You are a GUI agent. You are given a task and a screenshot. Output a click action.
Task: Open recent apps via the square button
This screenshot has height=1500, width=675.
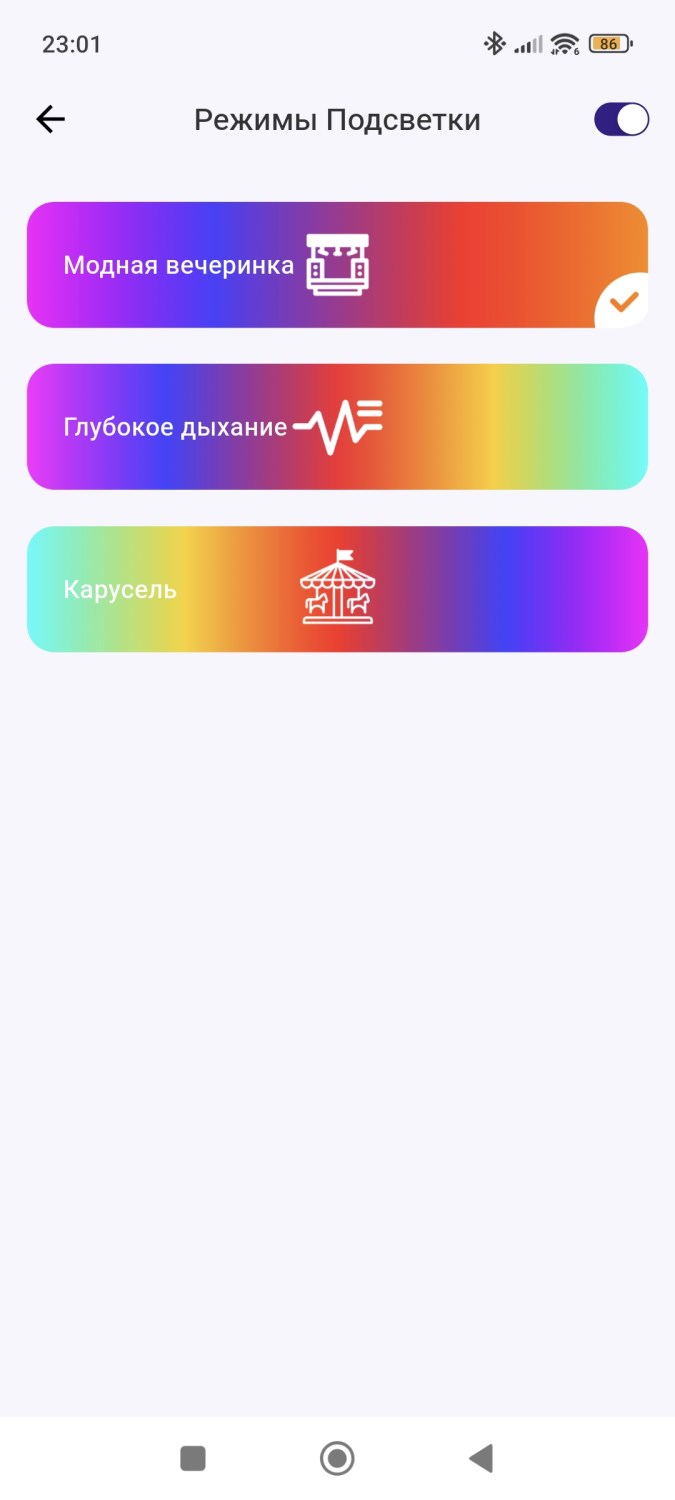point(193,1458)
